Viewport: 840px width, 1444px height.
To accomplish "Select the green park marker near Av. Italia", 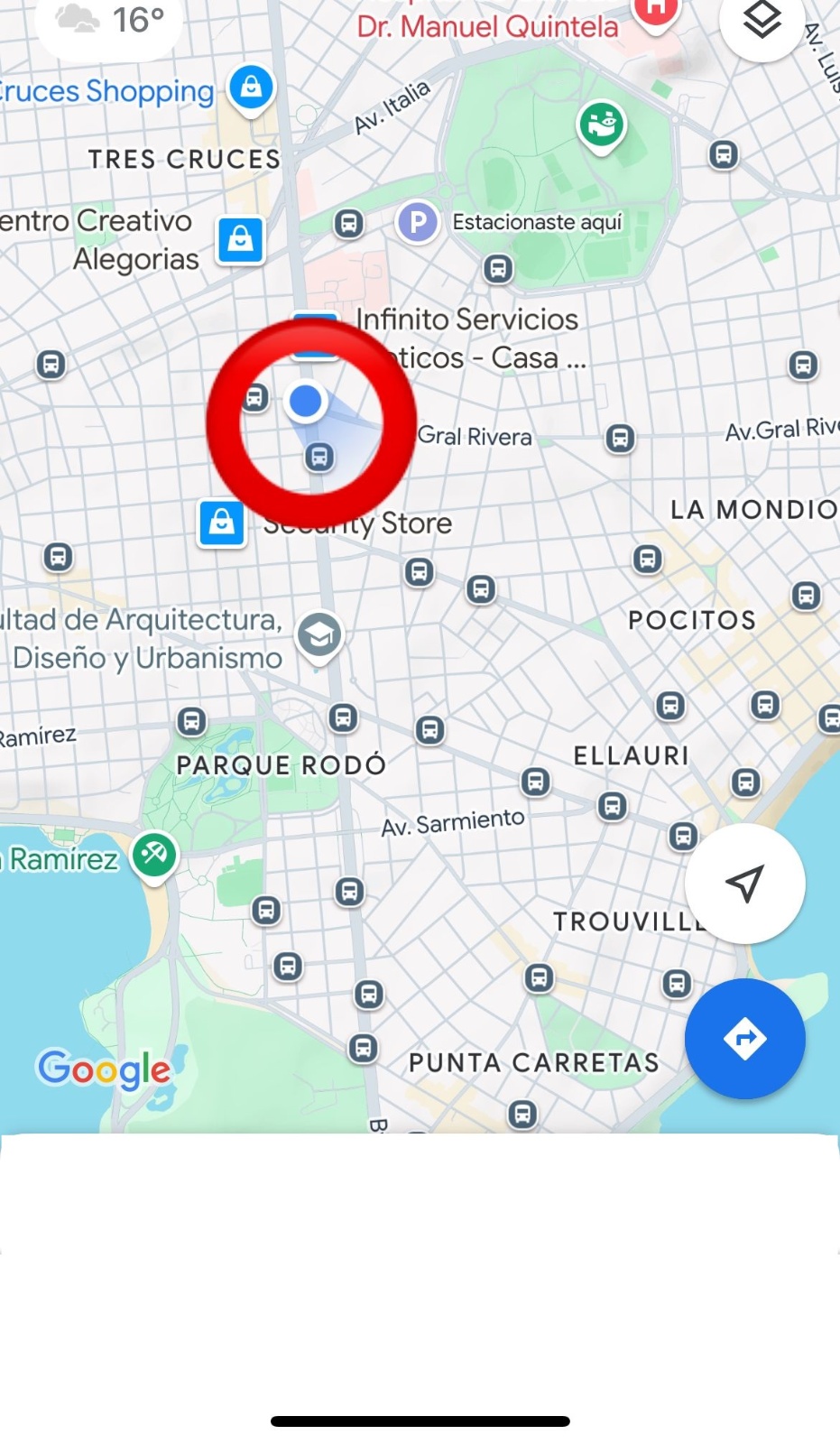I will point(602,126).
